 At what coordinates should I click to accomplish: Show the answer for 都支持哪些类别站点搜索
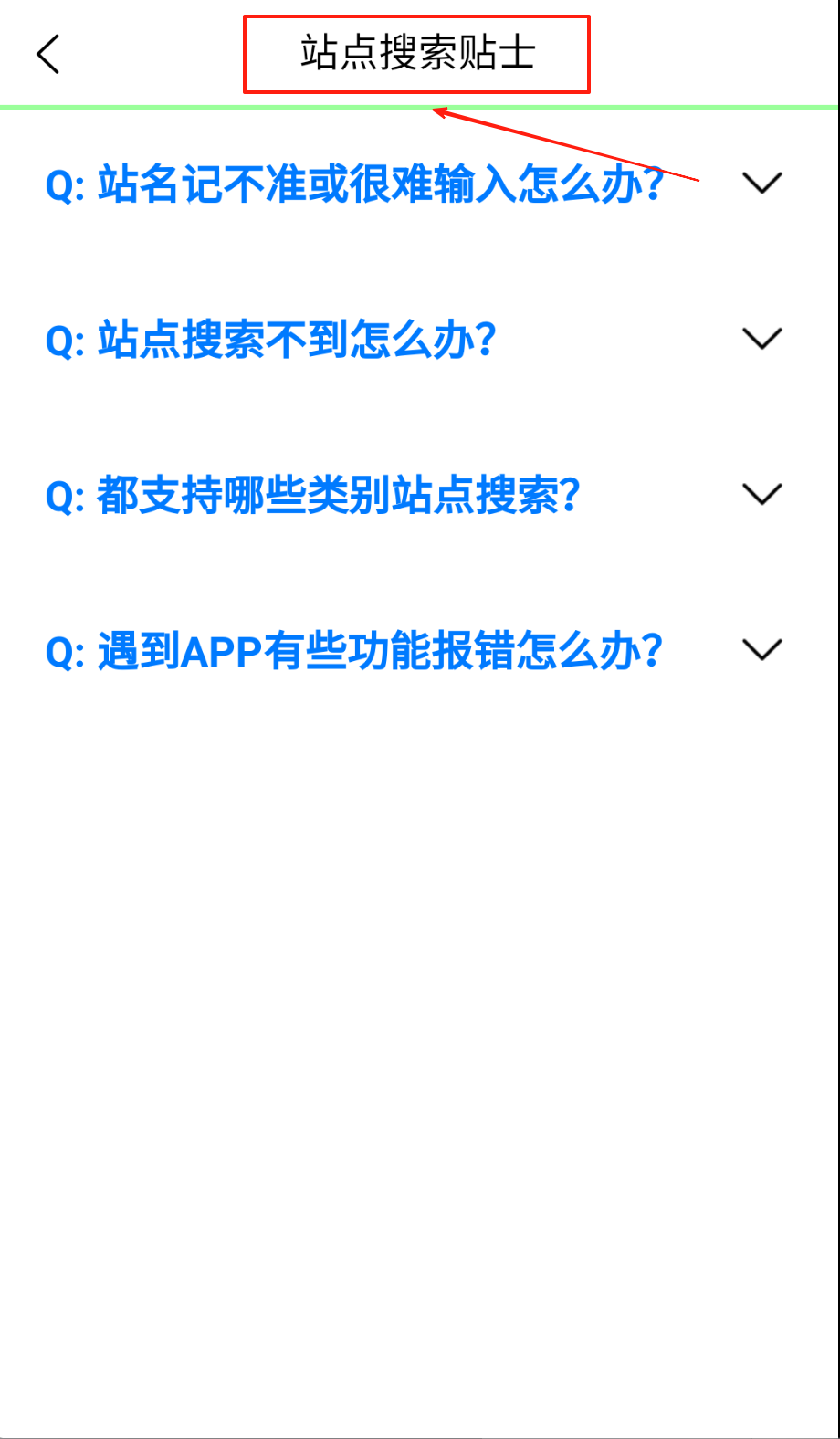click(761, 494)
